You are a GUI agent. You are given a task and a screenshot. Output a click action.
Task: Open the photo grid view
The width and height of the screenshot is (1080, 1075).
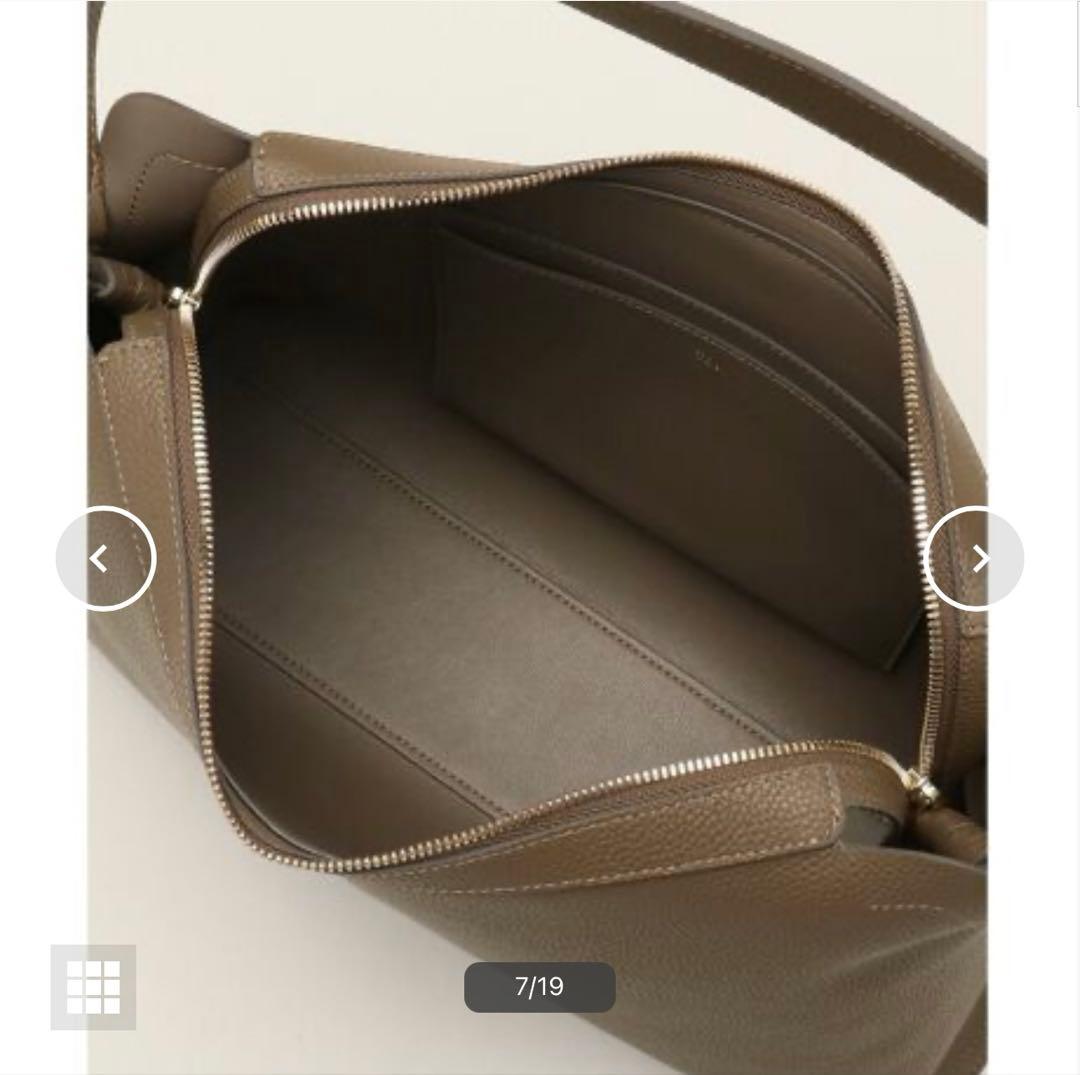[x=93, y=986]
